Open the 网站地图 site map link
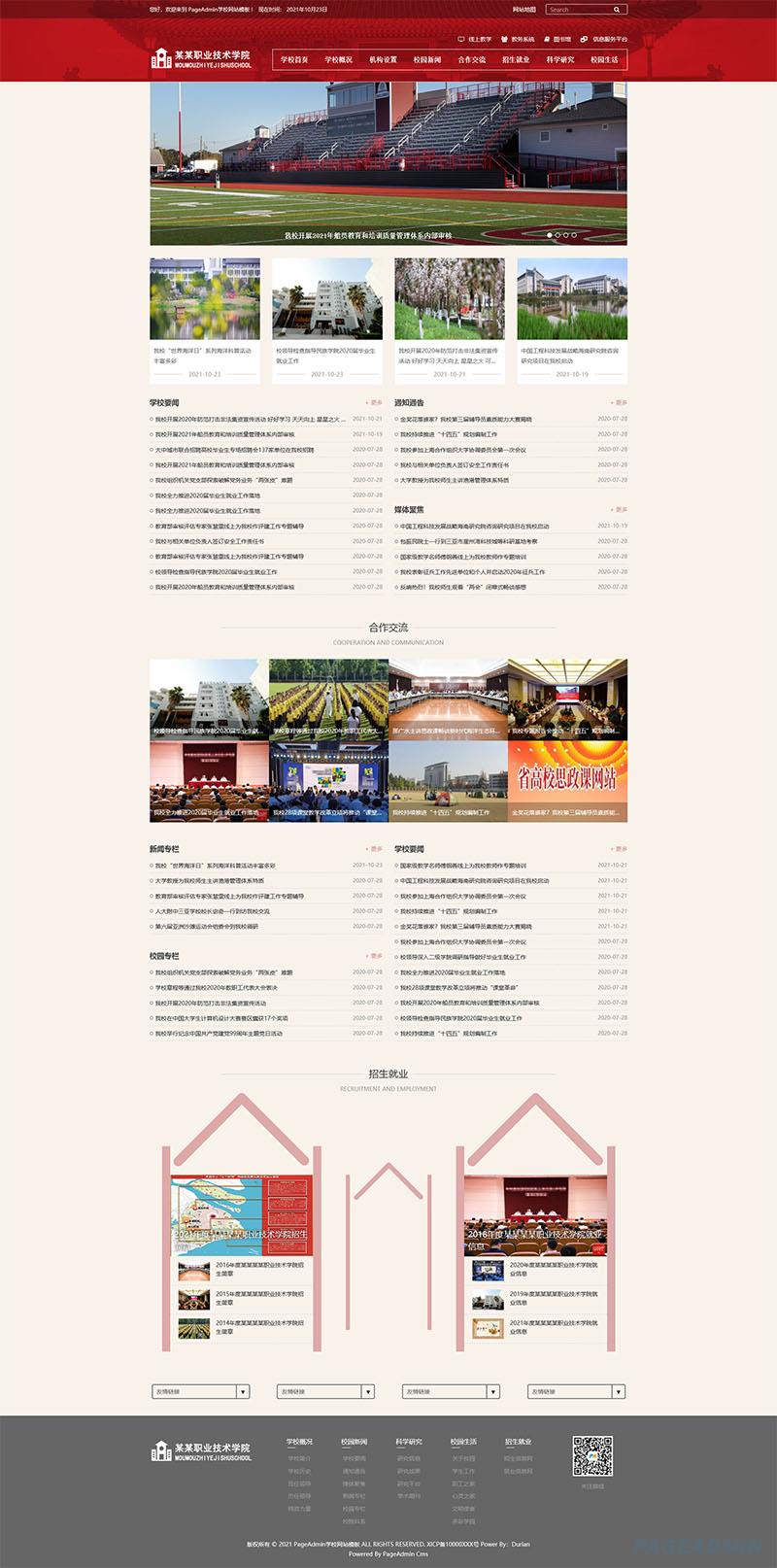The image size is (777, 1568). [x=524, y=10]
